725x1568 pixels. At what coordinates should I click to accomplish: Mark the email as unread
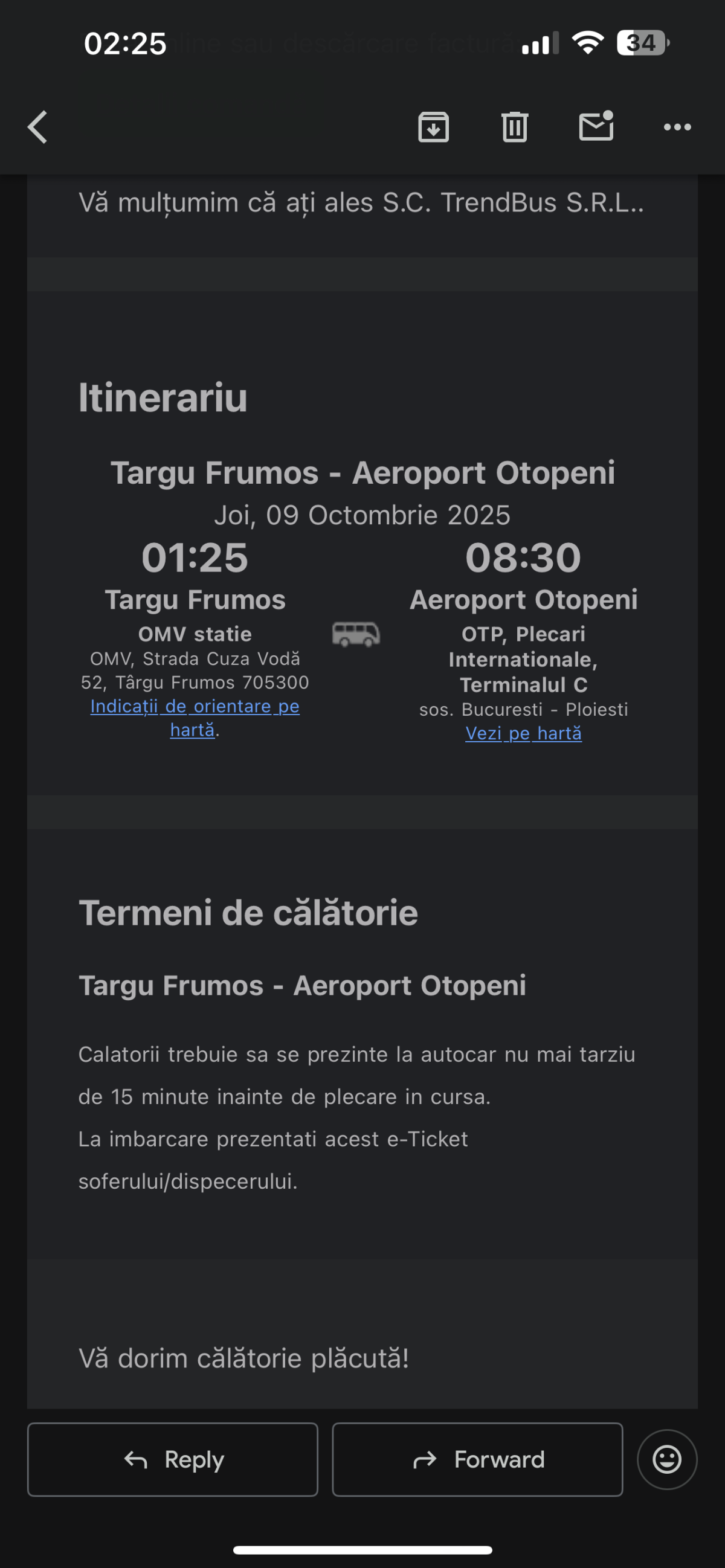point(596,127)
